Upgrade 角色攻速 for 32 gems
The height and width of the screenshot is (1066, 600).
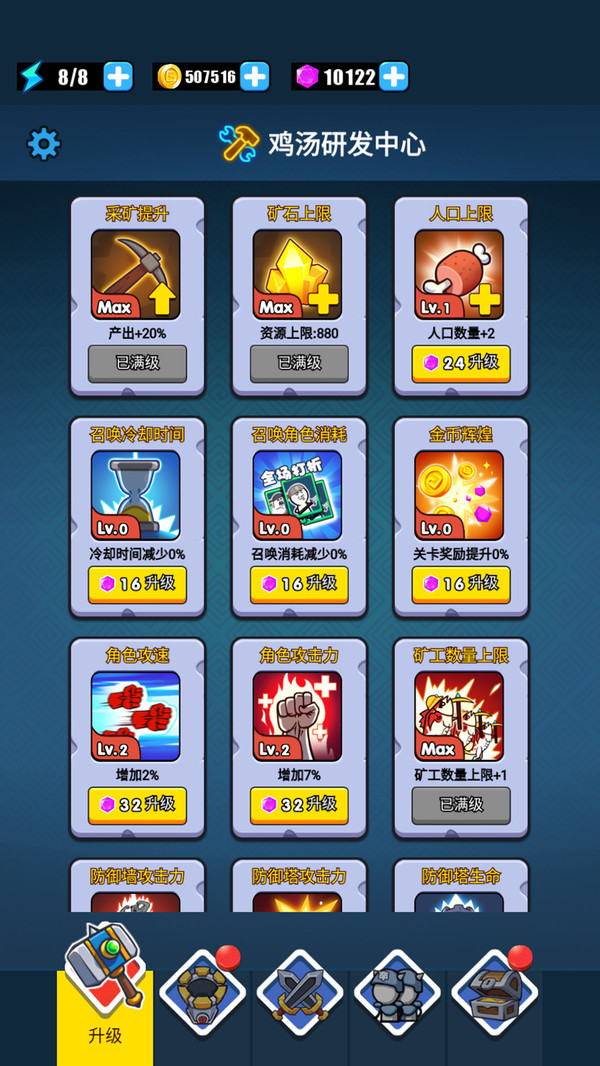[137, 805]
